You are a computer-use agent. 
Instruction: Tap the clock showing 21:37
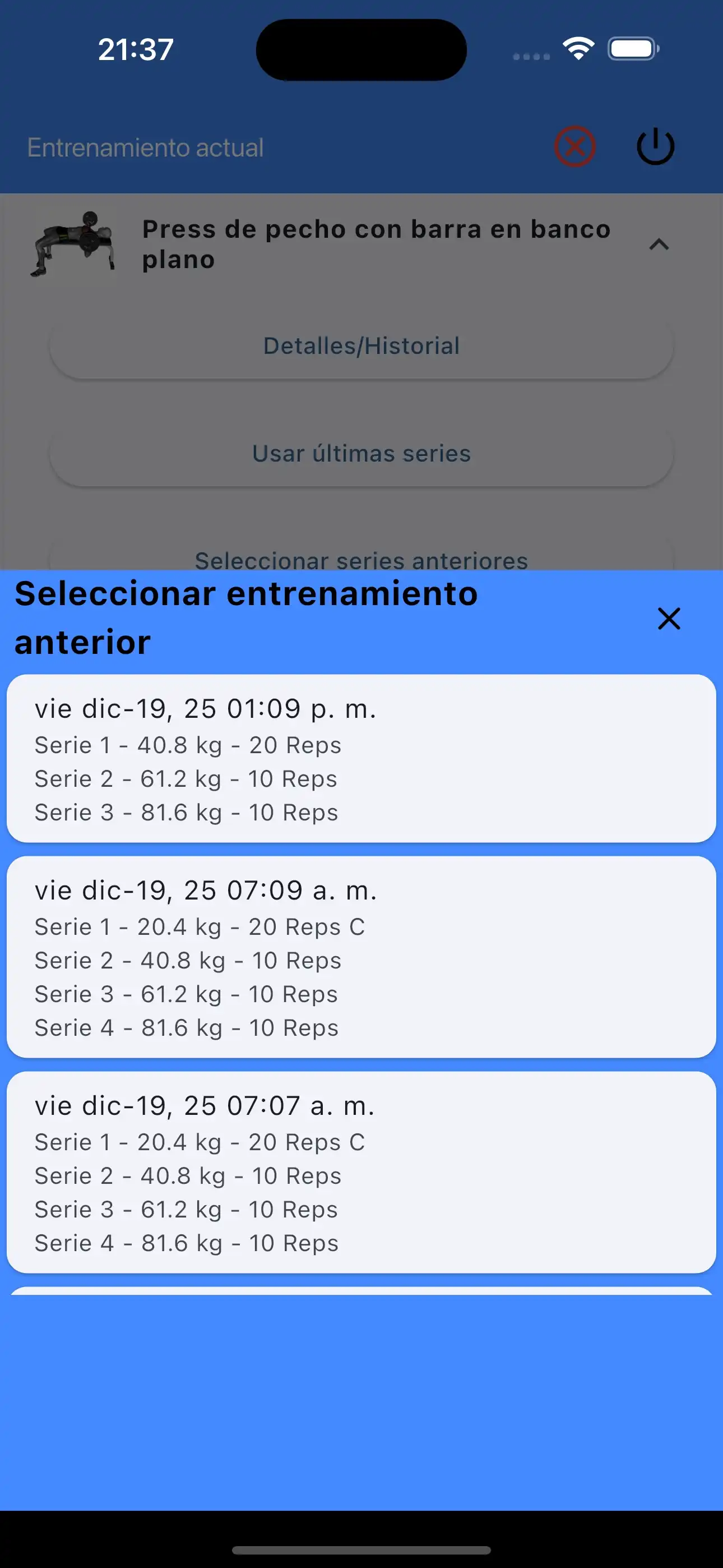(x=136, y=50)
